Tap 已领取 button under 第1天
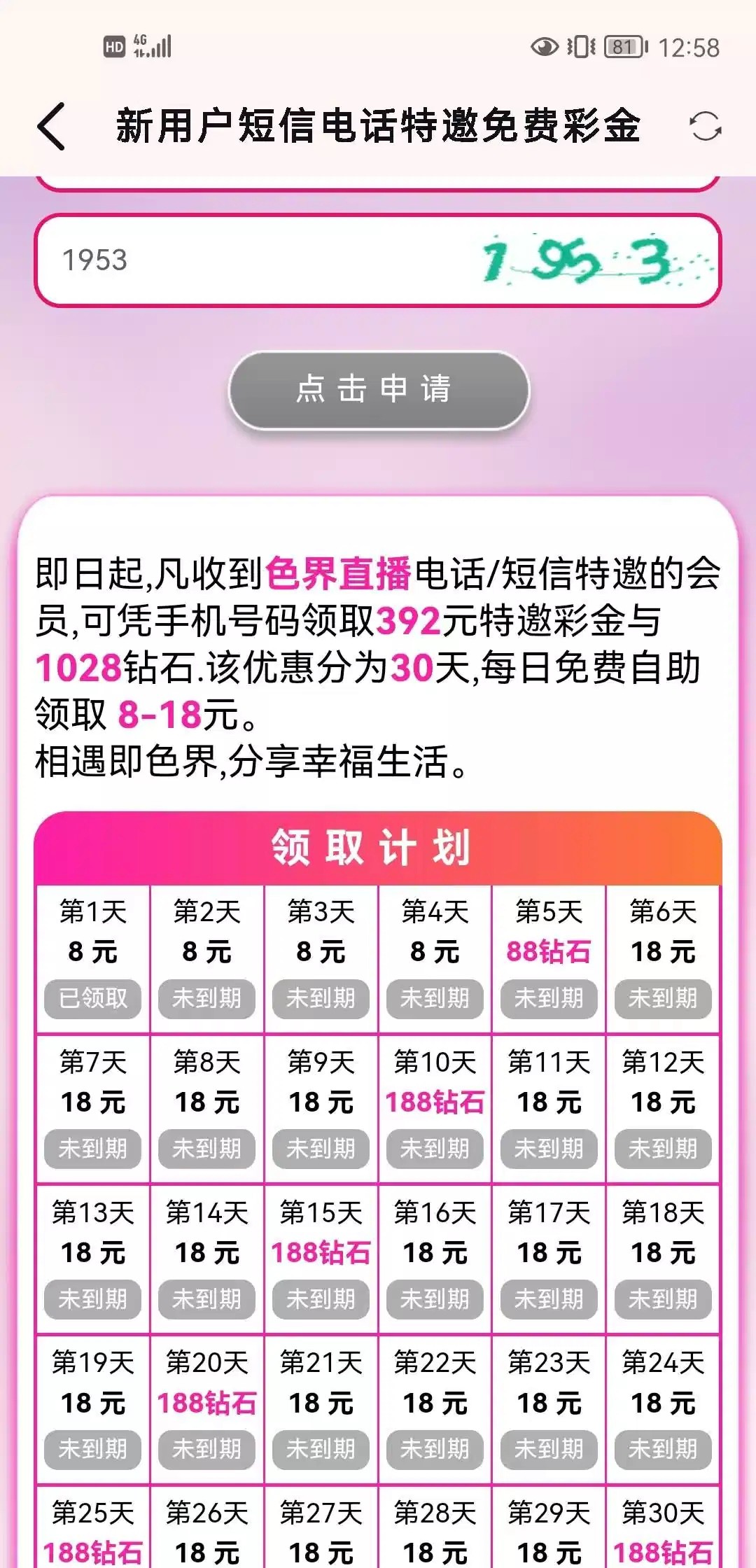 93,998
